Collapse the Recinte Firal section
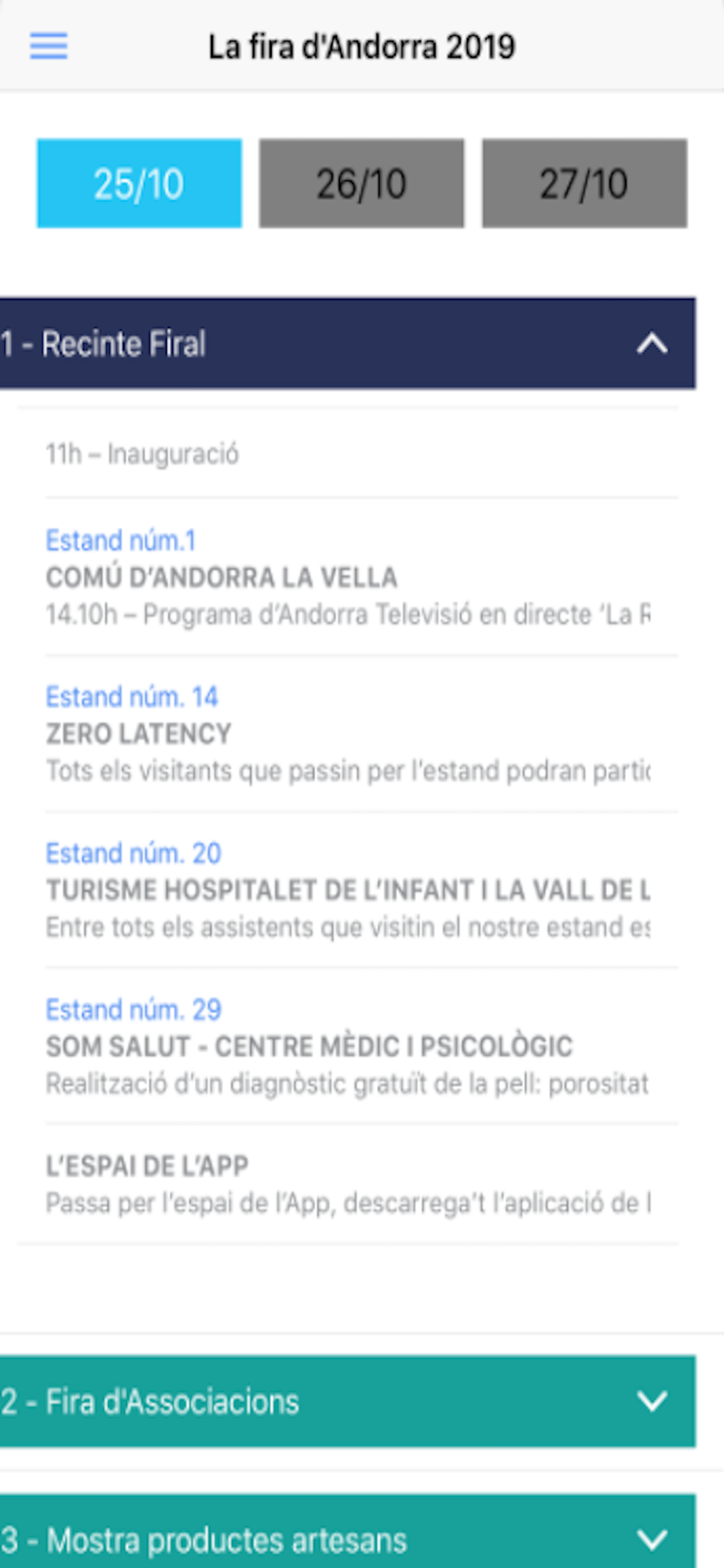The height and width of the screenshot is (1568, 724). point(652,343)
